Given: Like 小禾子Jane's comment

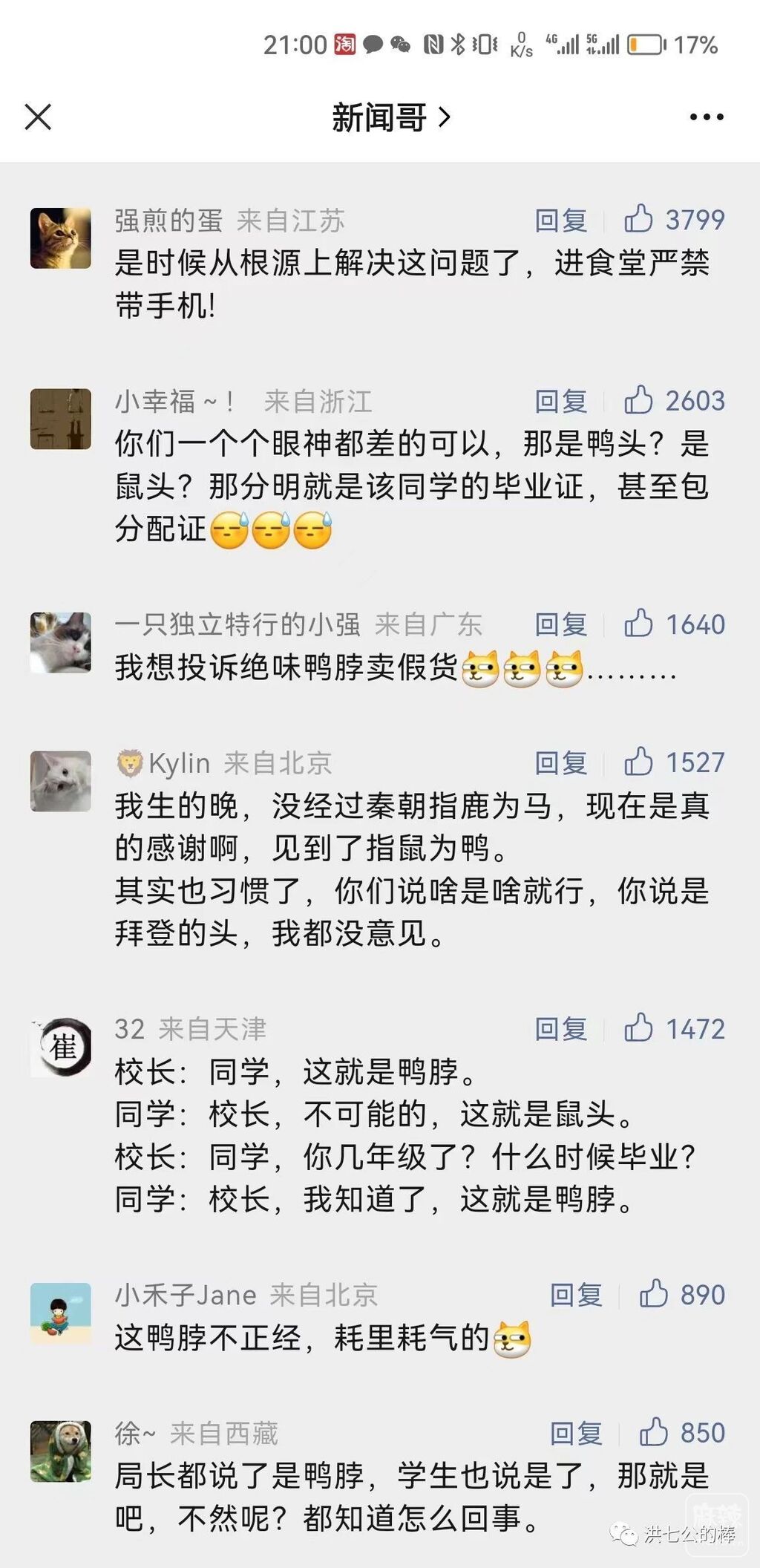Looking at the screenshot, I should [653, 1295].
